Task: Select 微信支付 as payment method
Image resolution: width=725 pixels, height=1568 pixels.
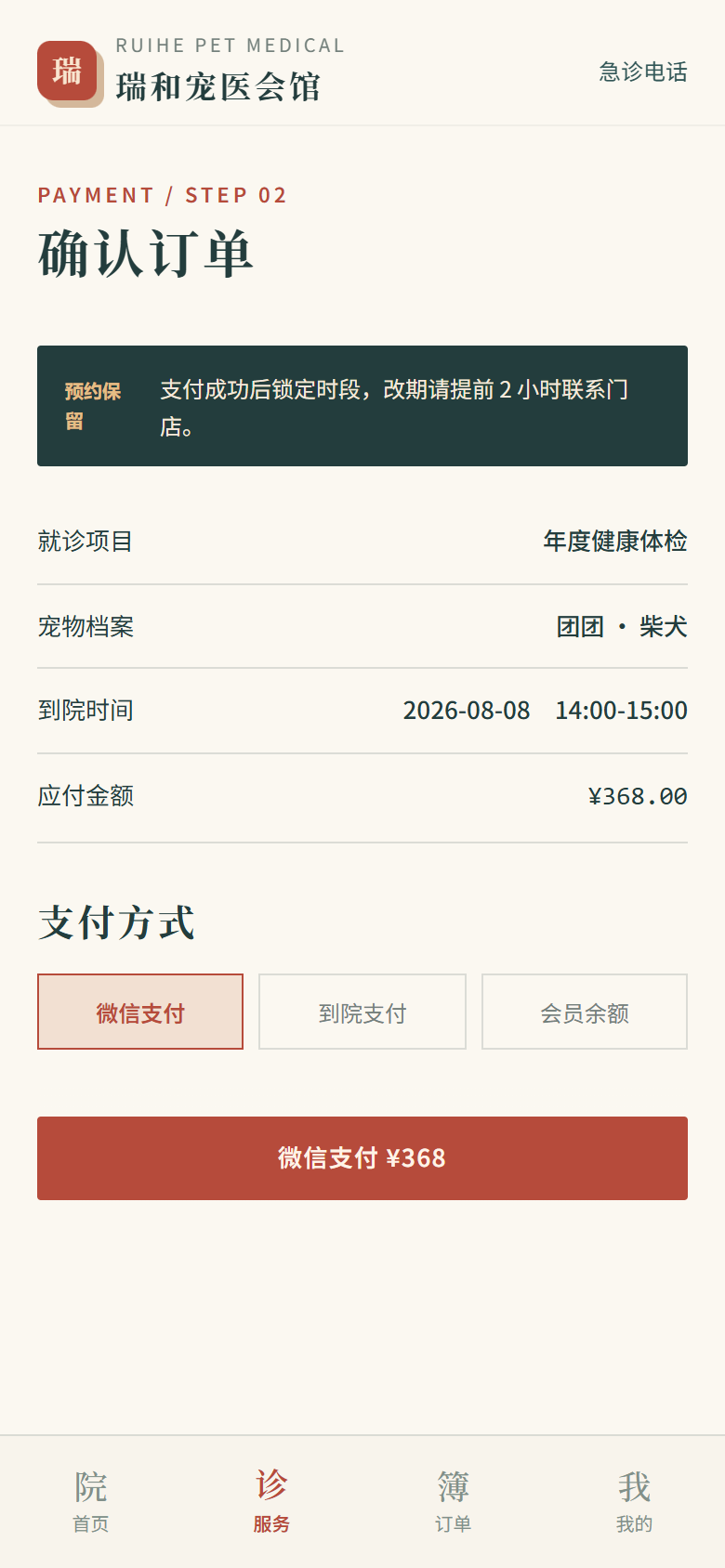Action: 140,1012
